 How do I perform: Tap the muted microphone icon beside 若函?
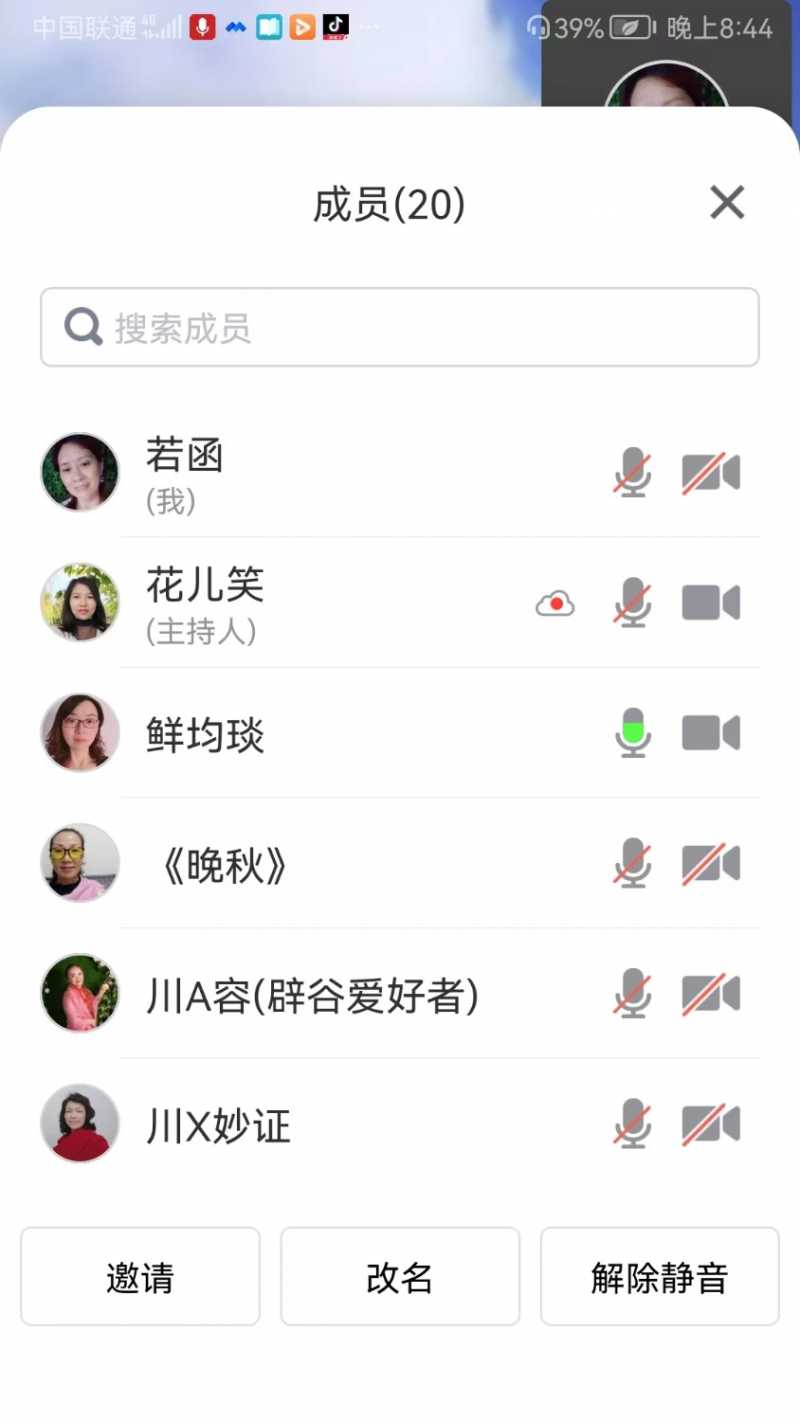tap(632, 473)
